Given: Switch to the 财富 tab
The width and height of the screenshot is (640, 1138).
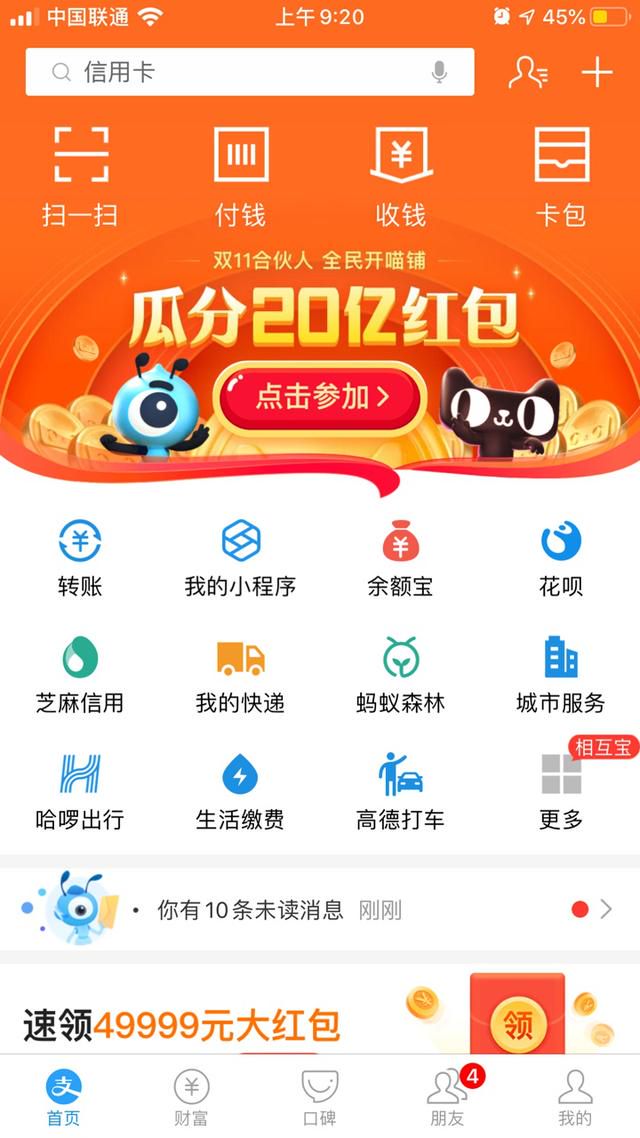Looking at the screenshot, I should tap(191, 1097).
